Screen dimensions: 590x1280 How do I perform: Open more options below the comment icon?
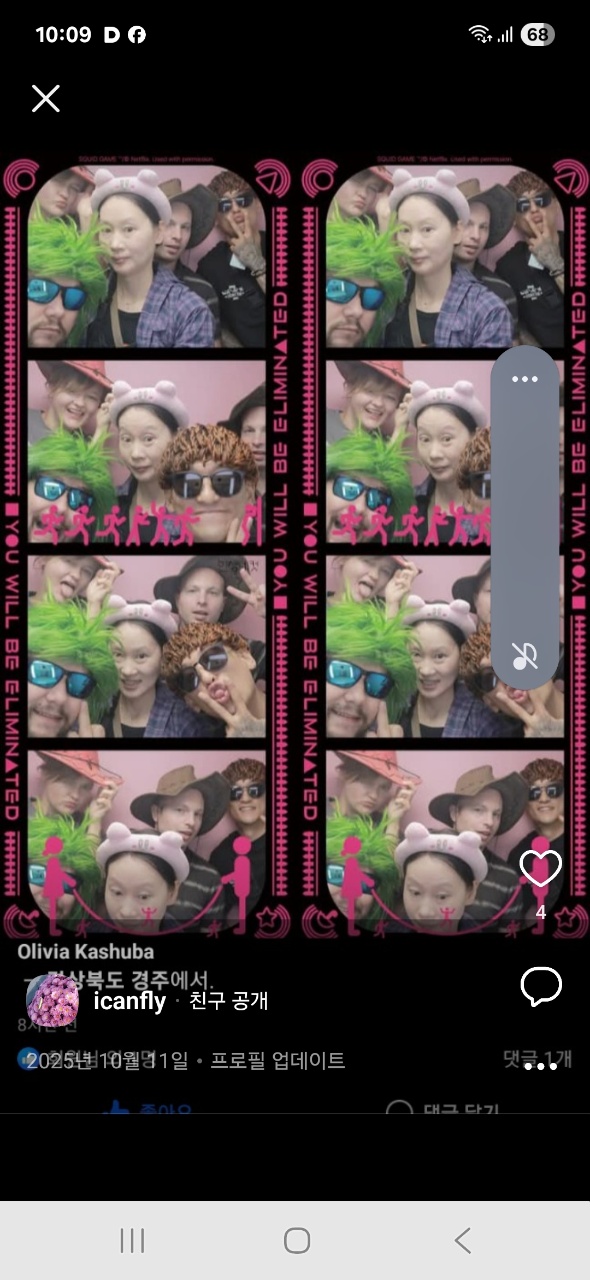(541, 1066)
